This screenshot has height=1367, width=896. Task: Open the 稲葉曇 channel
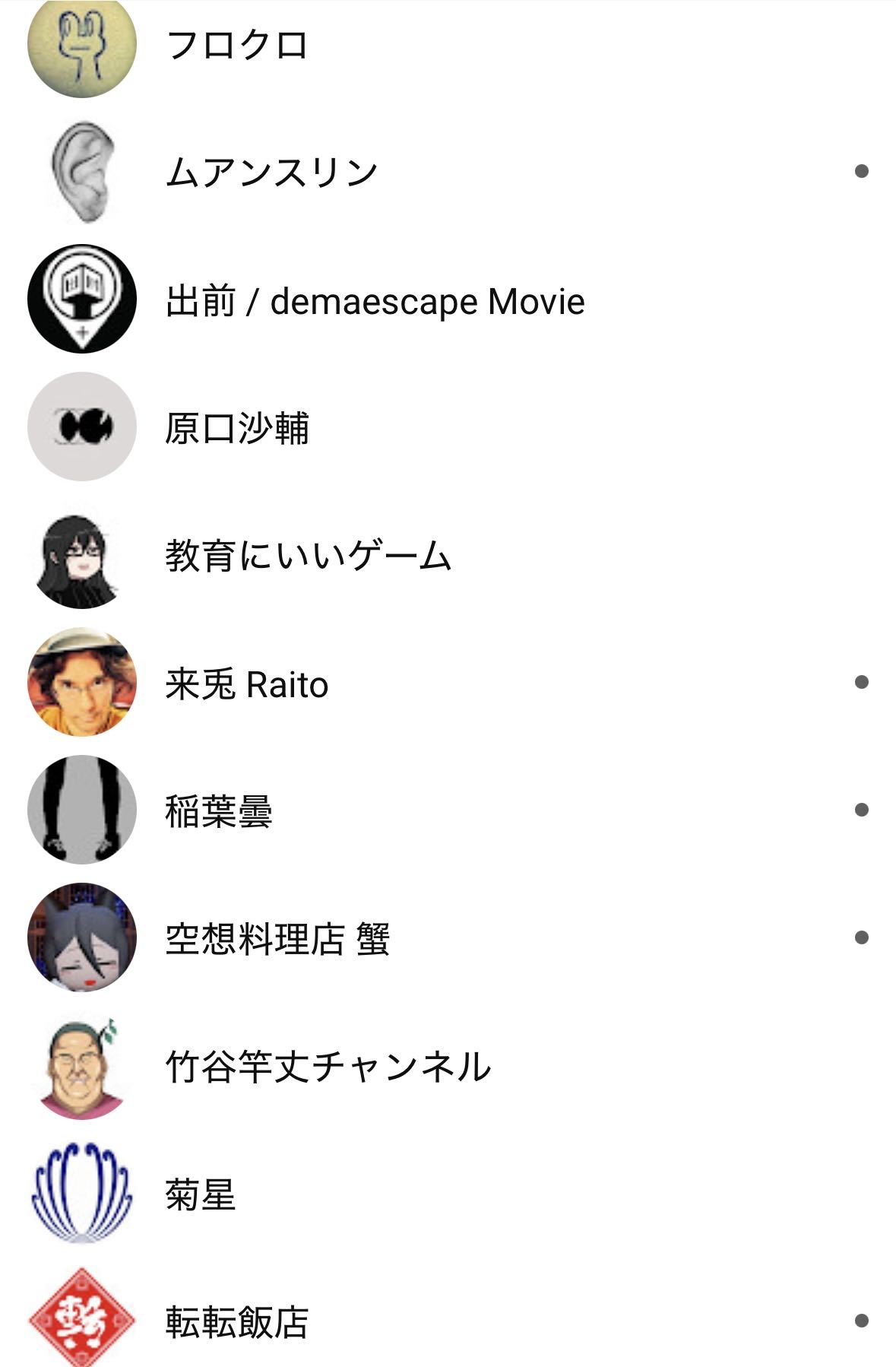219,810
